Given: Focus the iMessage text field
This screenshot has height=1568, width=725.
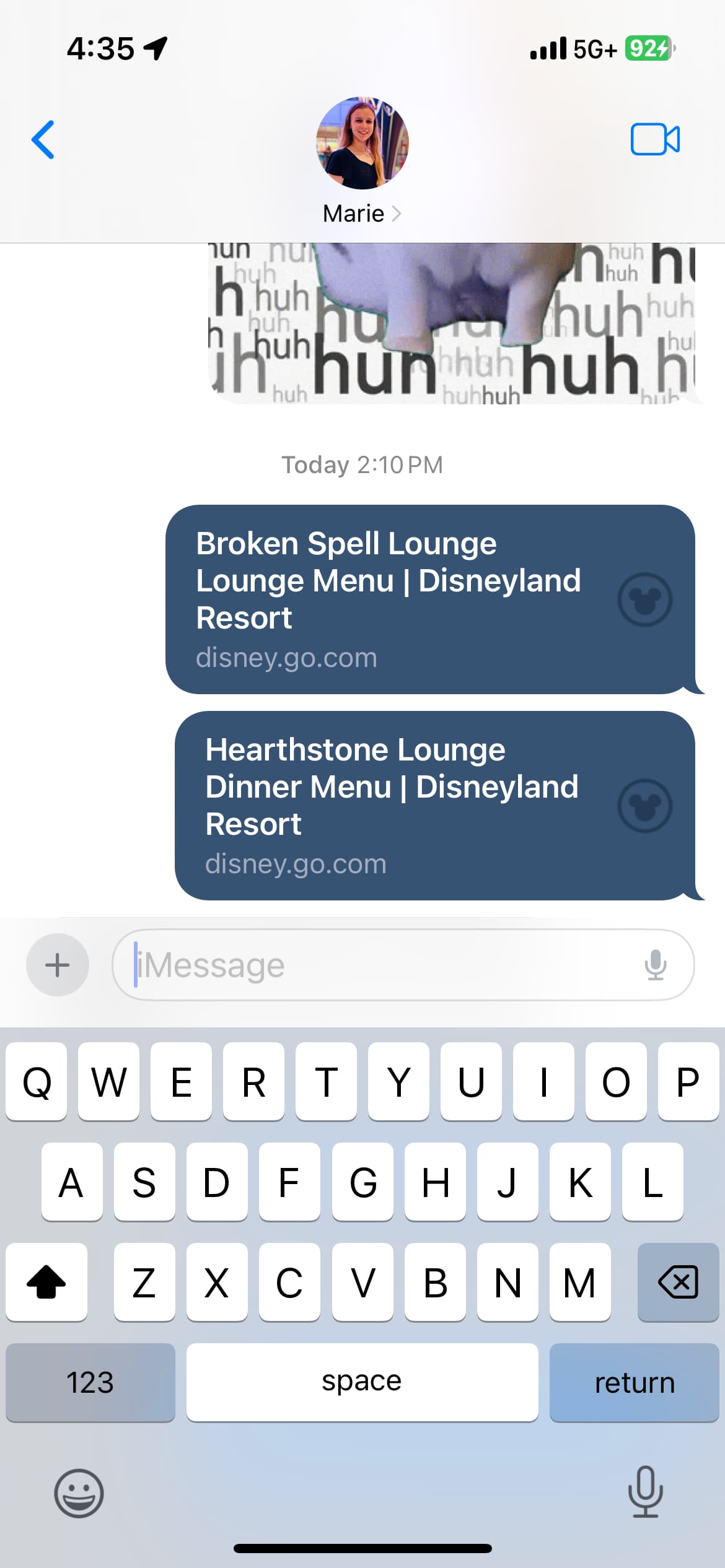Looking at the screenshot, I should 372,965.
